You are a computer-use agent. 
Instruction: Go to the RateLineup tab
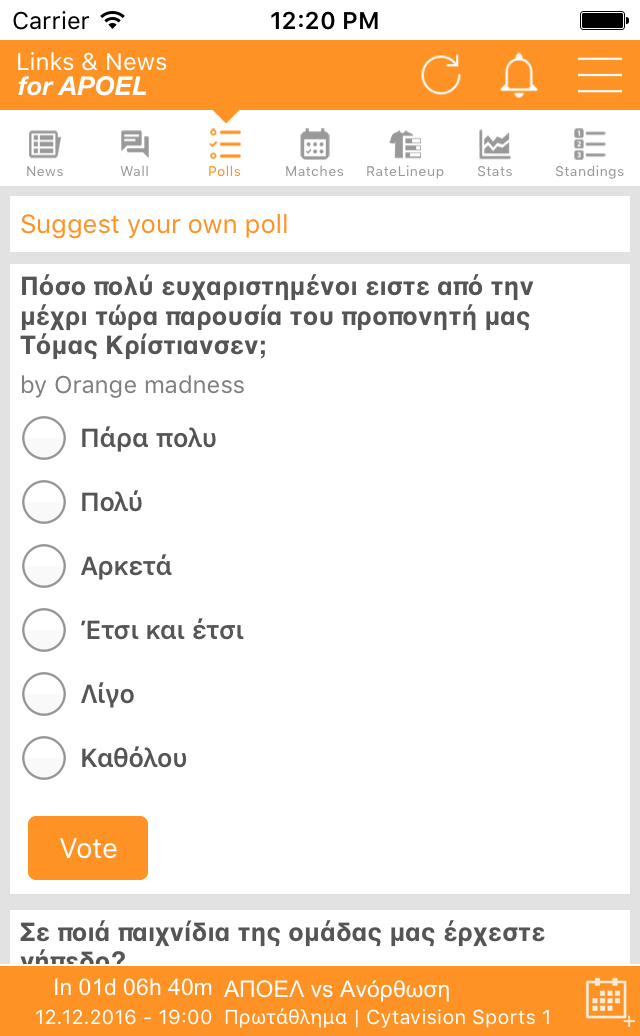[x=405, y=154]
